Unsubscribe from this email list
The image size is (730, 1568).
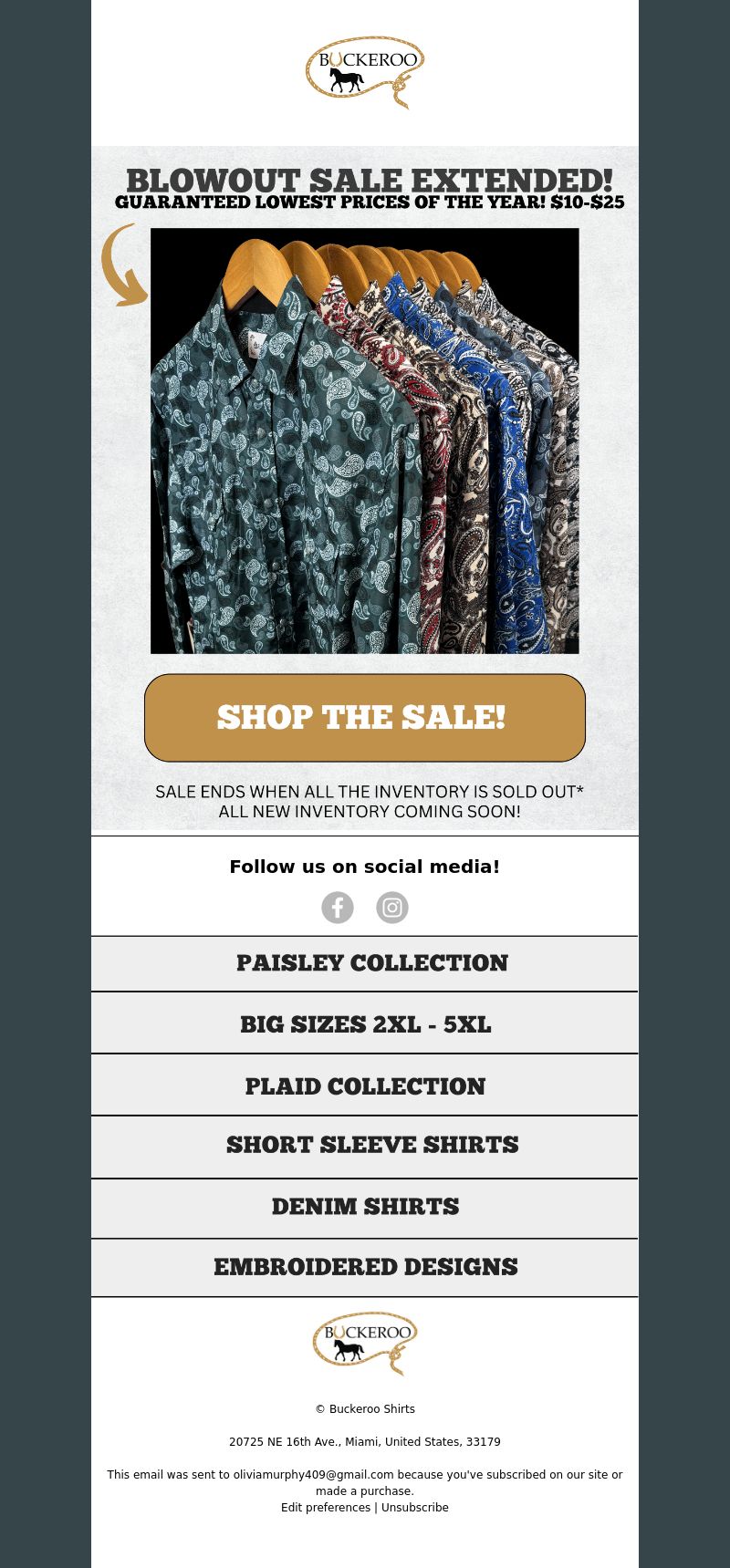coord(415,1508)
